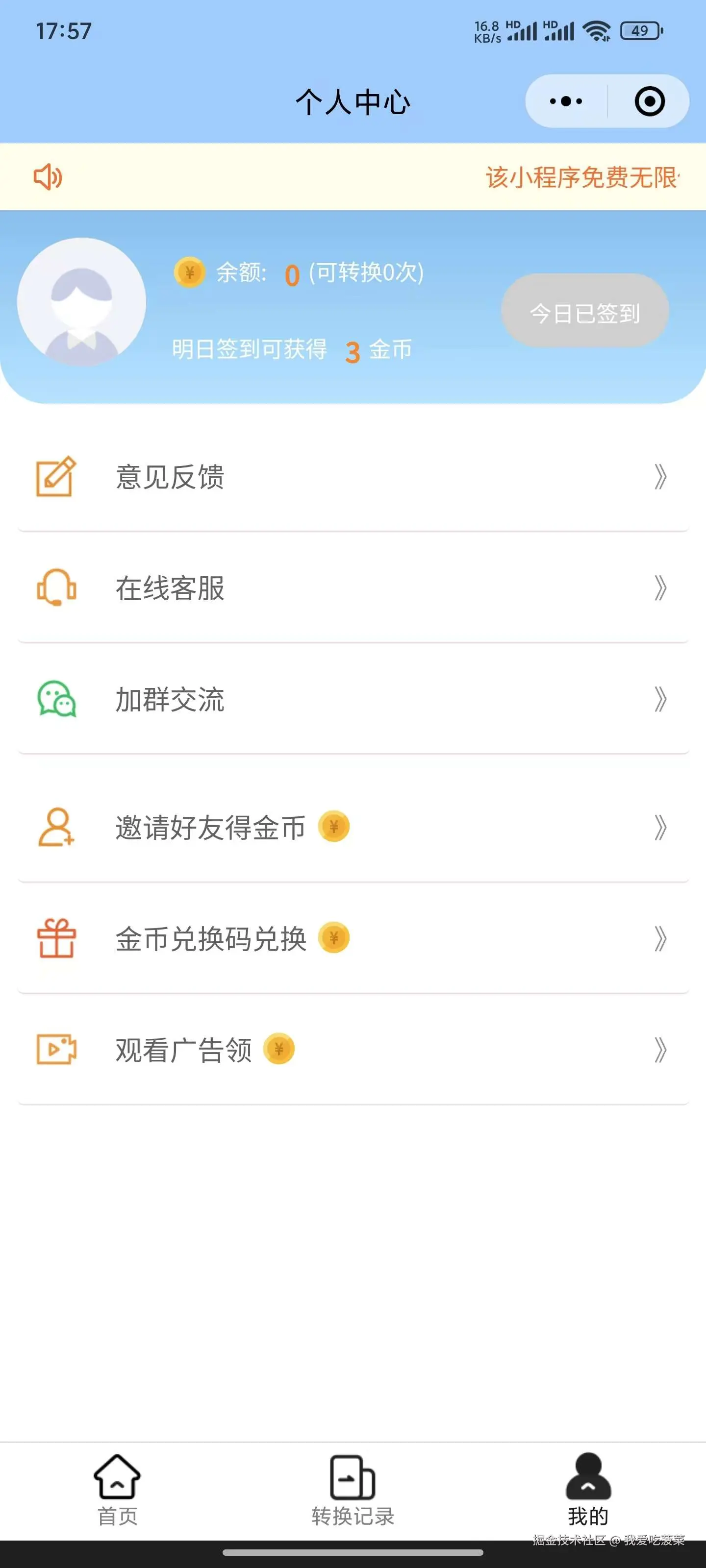Screen dimensions: 706x1568
Task: Switch to the 首页 home tab
Action: pyautogui.click(x=117, y=1490)
